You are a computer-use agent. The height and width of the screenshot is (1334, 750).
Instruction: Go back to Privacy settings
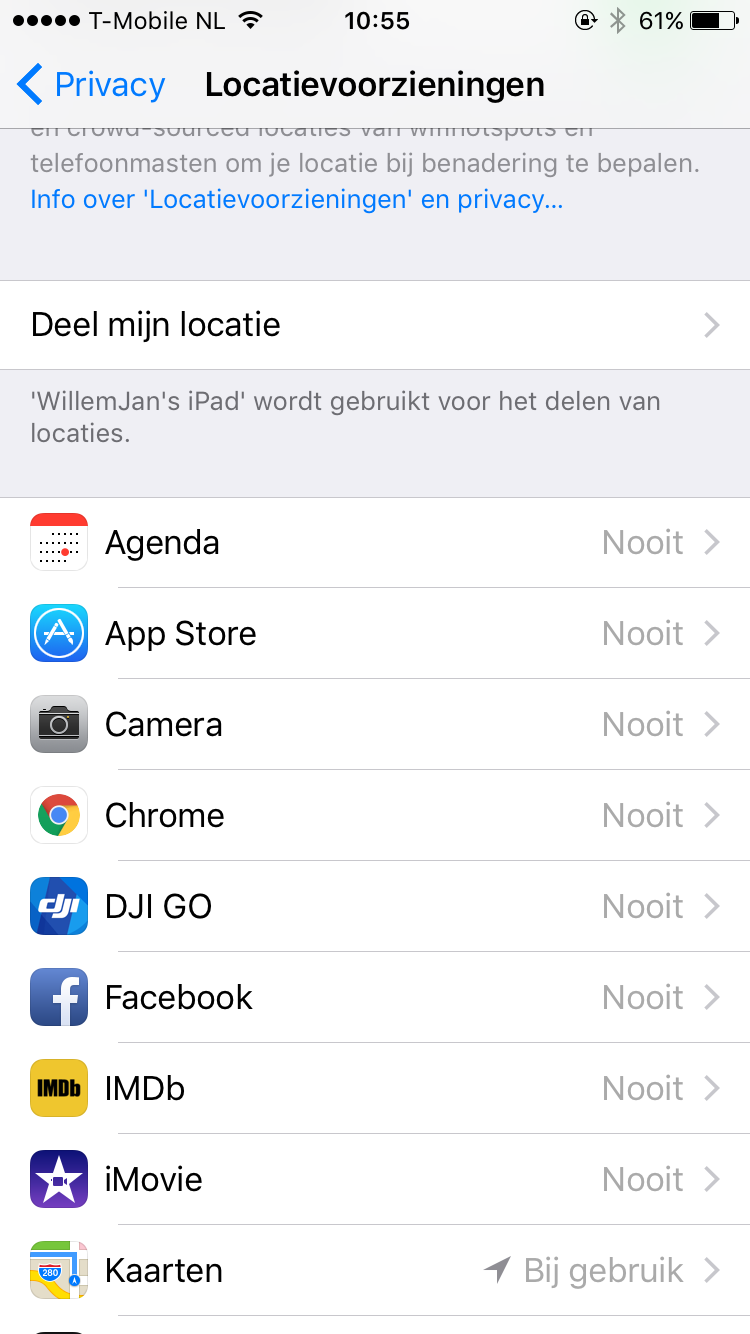[x=92, y=85]
